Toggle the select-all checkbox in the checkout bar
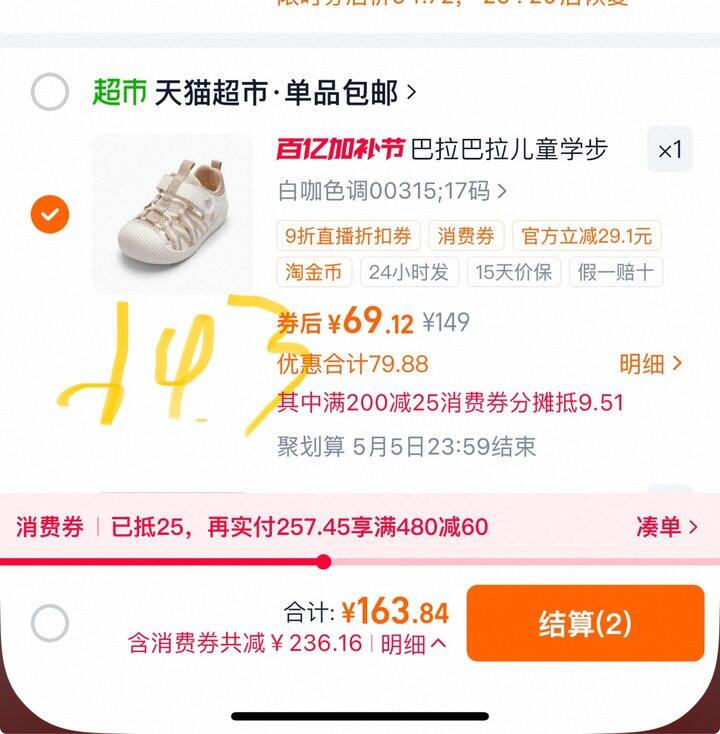The image size is (720, 734). click(x=50, y=623)
